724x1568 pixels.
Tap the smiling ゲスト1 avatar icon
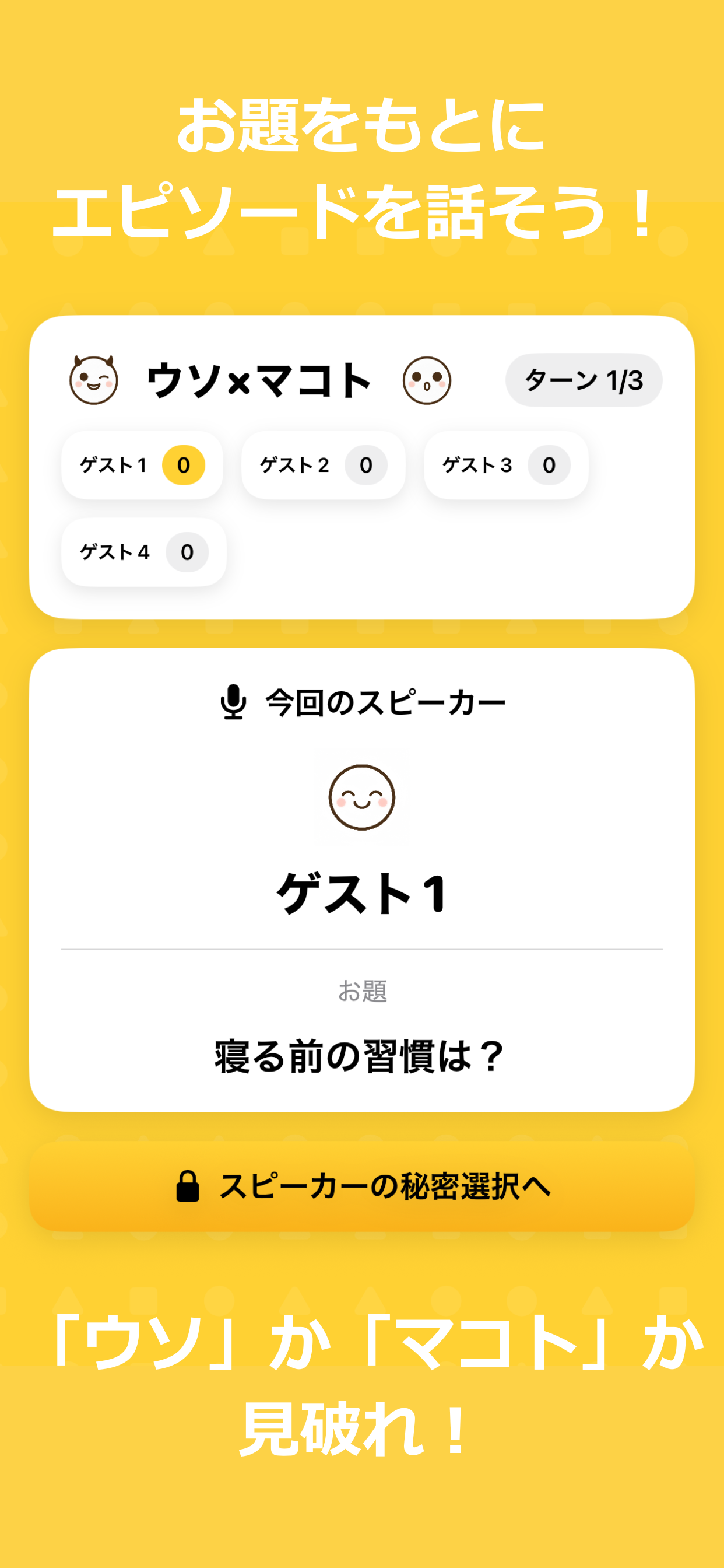[362, 798]
